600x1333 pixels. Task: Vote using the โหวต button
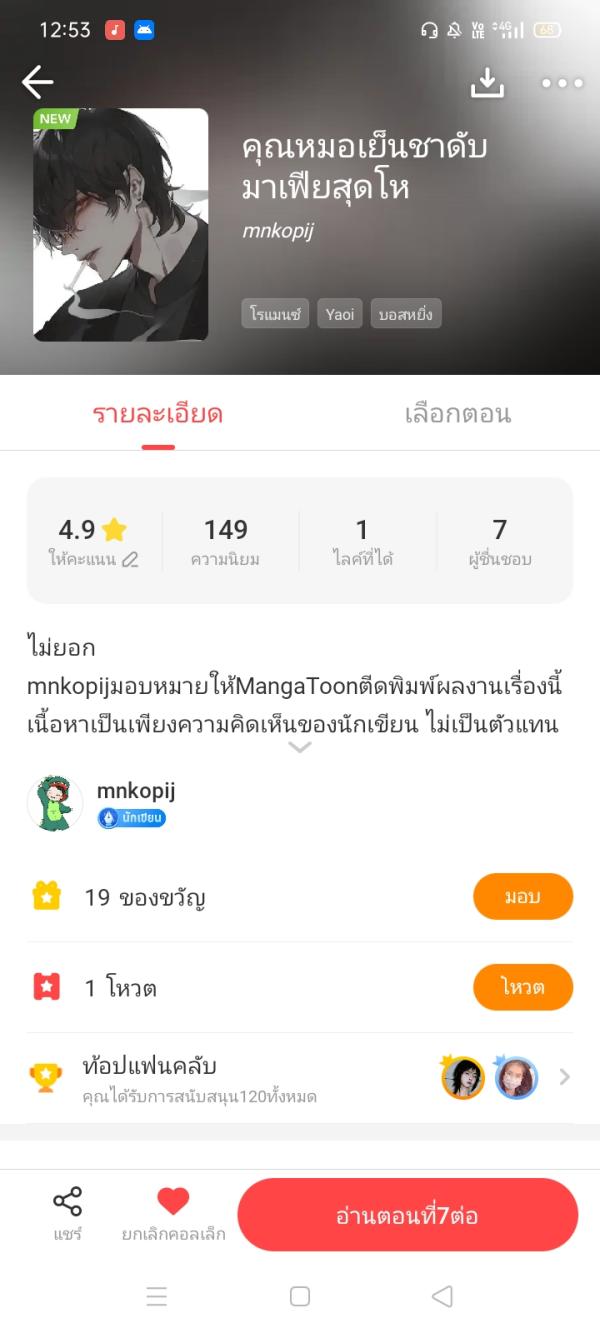(x=522, y=987)
